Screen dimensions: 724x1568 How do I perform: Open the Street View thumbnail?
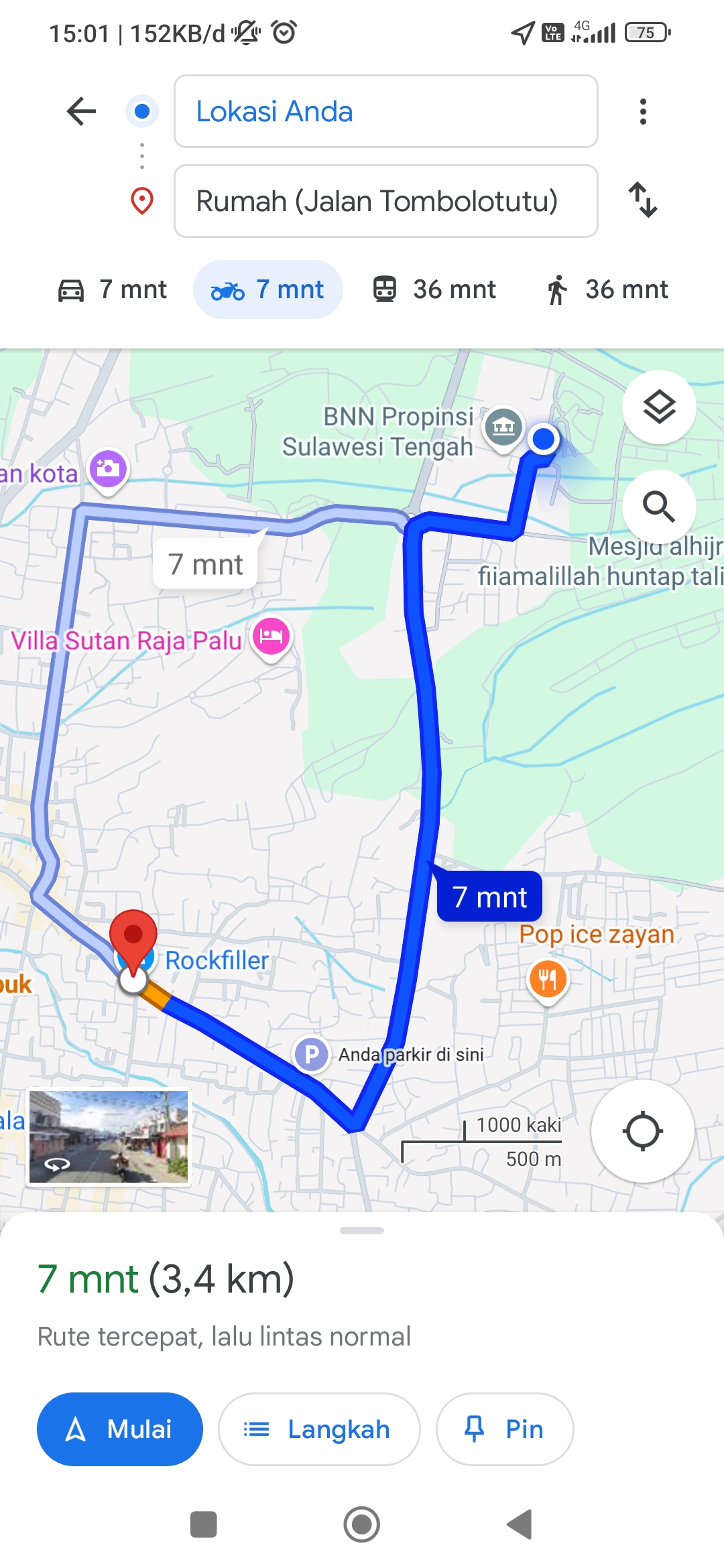pyautogui.click(x=109, y=1136)
